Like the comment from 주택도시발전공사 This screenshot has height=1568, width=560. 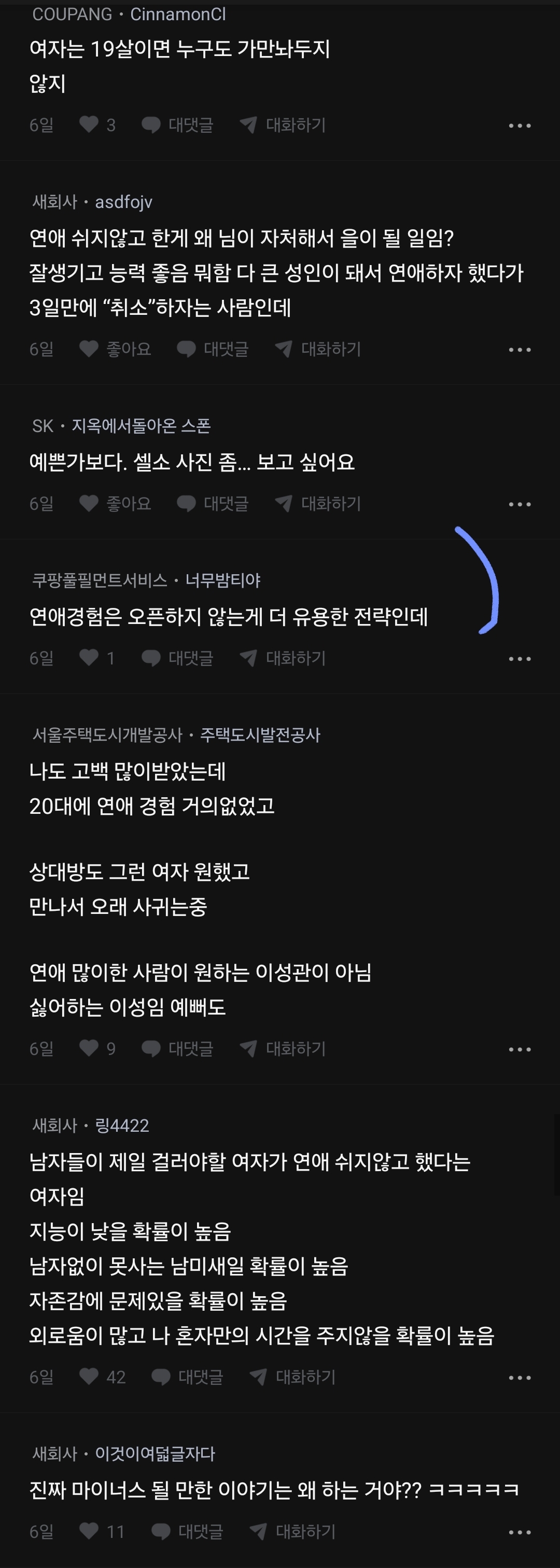[x=90, y=1049]
